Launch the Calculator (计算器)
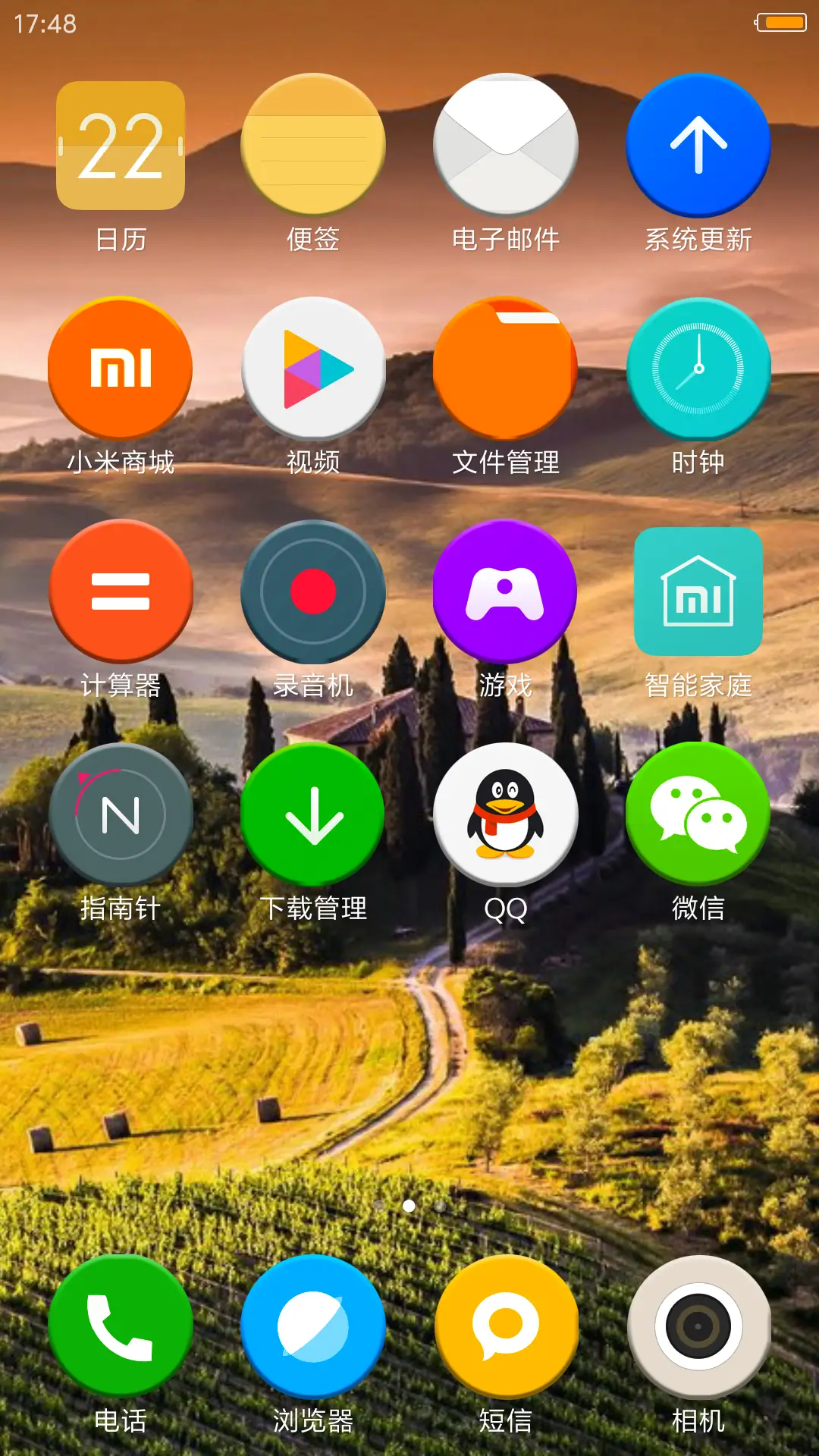 [x=120, y=591]
